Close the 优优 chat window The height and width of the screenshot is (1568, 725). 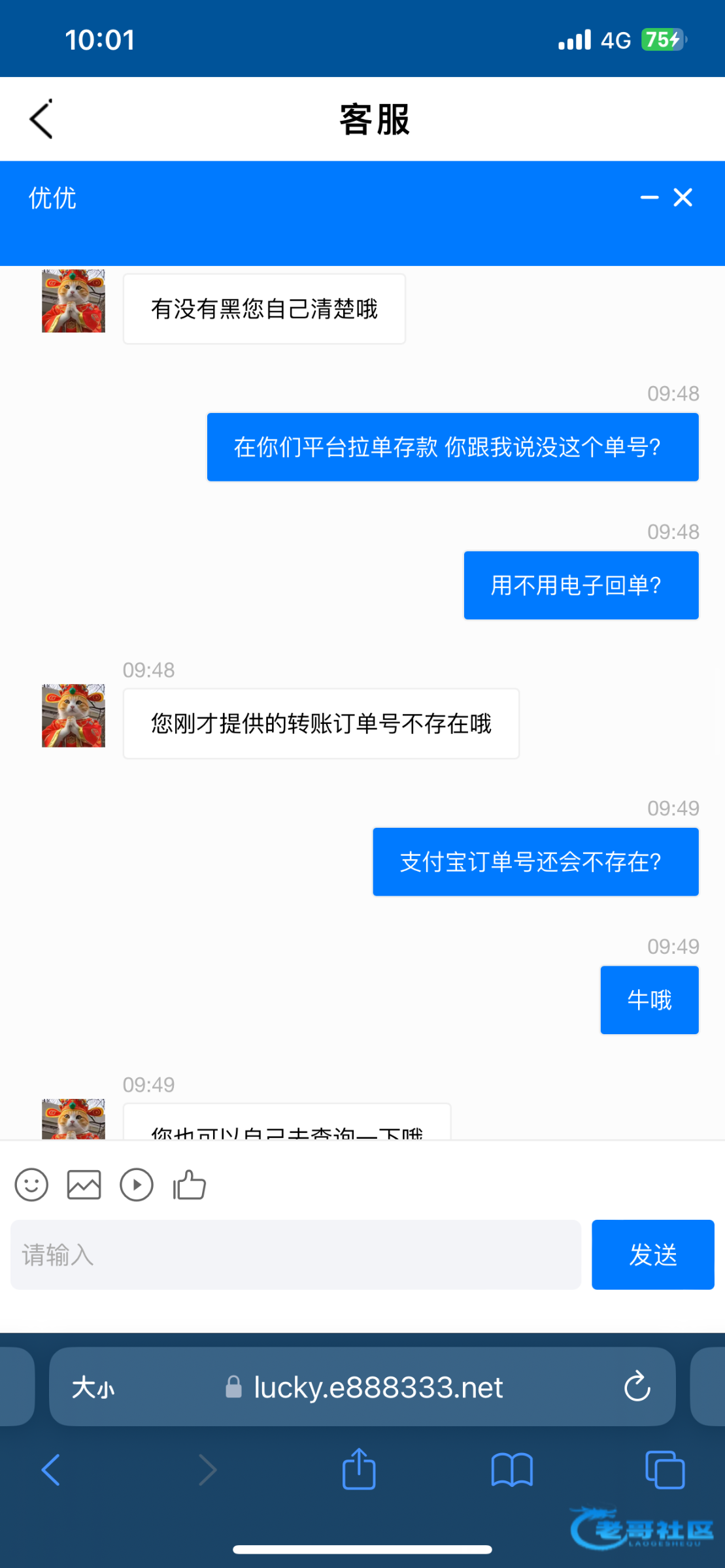(x=683, y=197)
